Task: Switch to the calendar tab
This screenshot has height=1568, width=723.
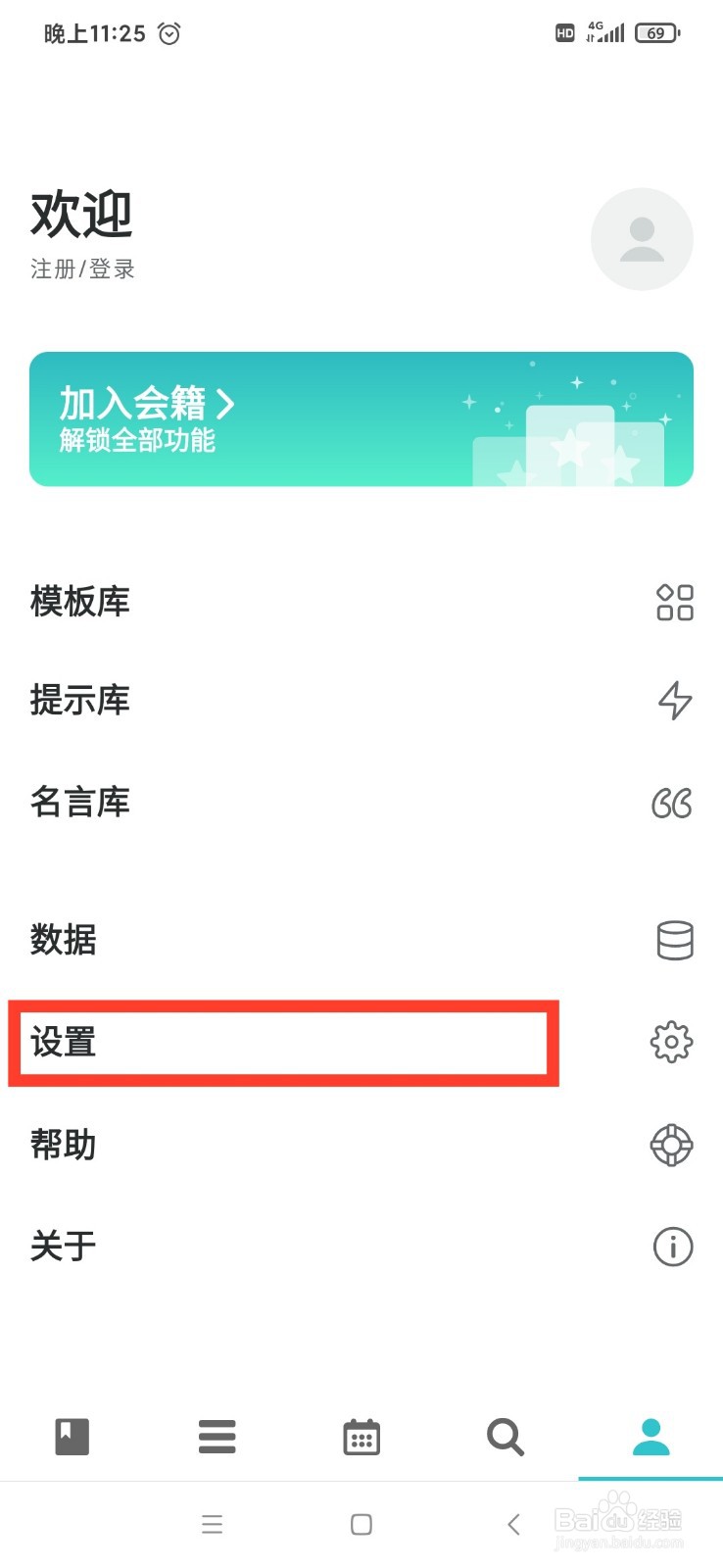Action: tap(361, 1437)
